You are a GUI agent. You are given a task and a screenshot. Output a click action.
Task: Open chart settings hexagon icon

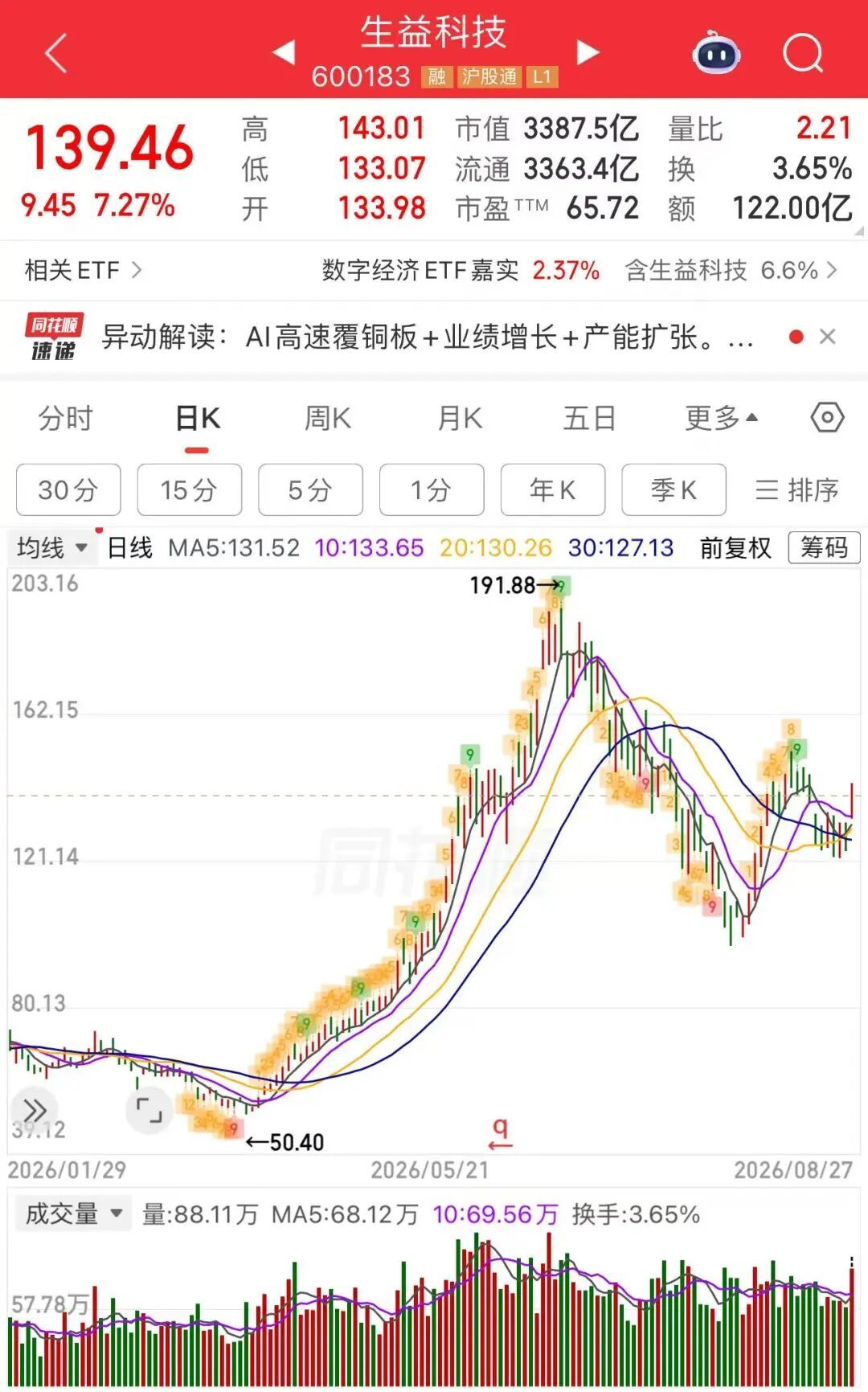(827, 418)
